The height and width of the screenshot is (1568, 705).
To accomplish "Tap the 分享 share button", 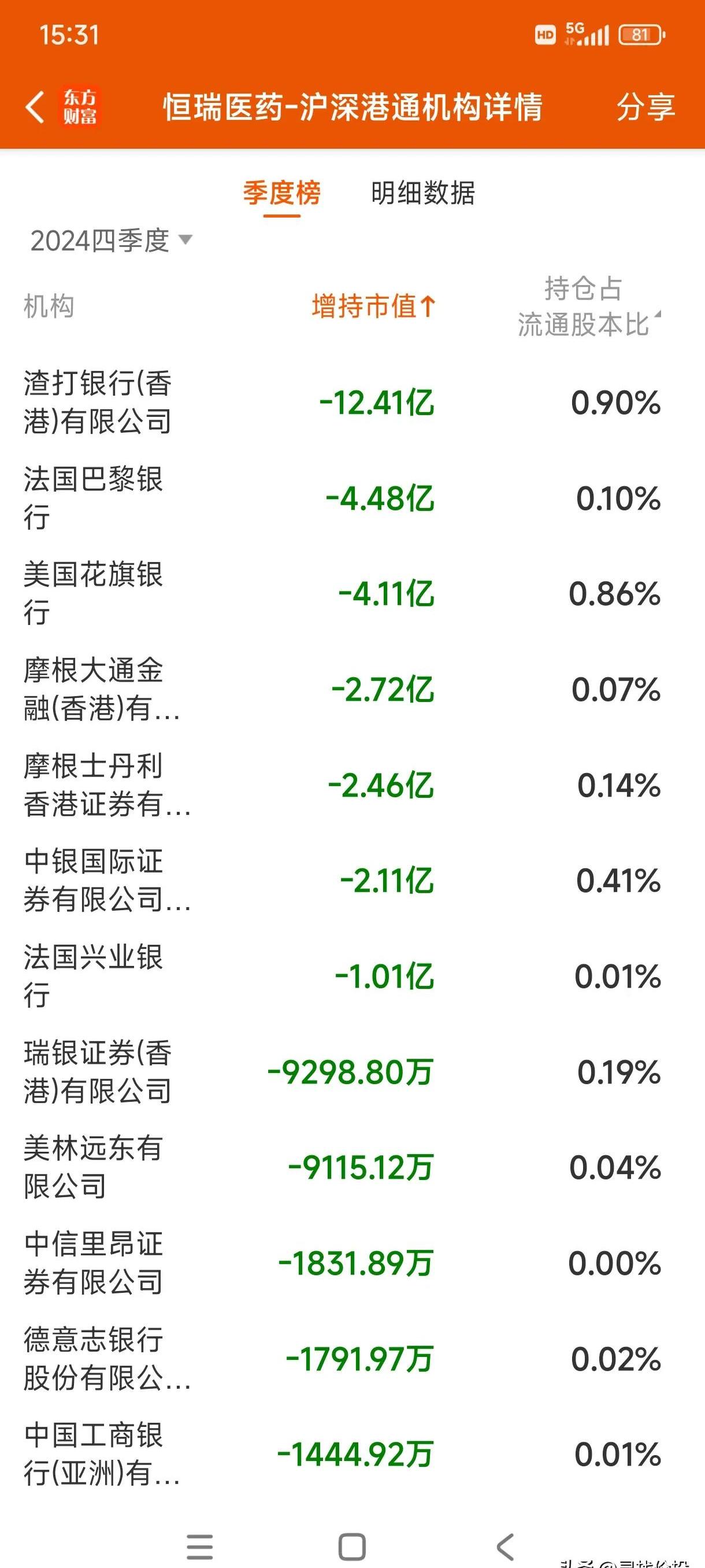I will (645, 106).
